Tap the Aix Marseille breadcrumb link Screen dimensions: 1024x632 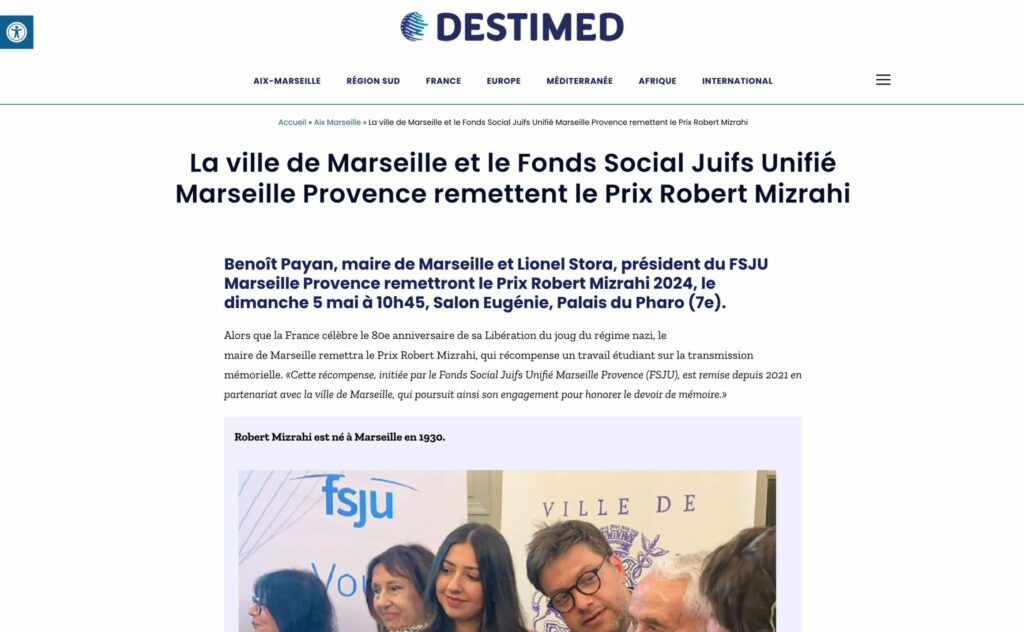point(337,122)
